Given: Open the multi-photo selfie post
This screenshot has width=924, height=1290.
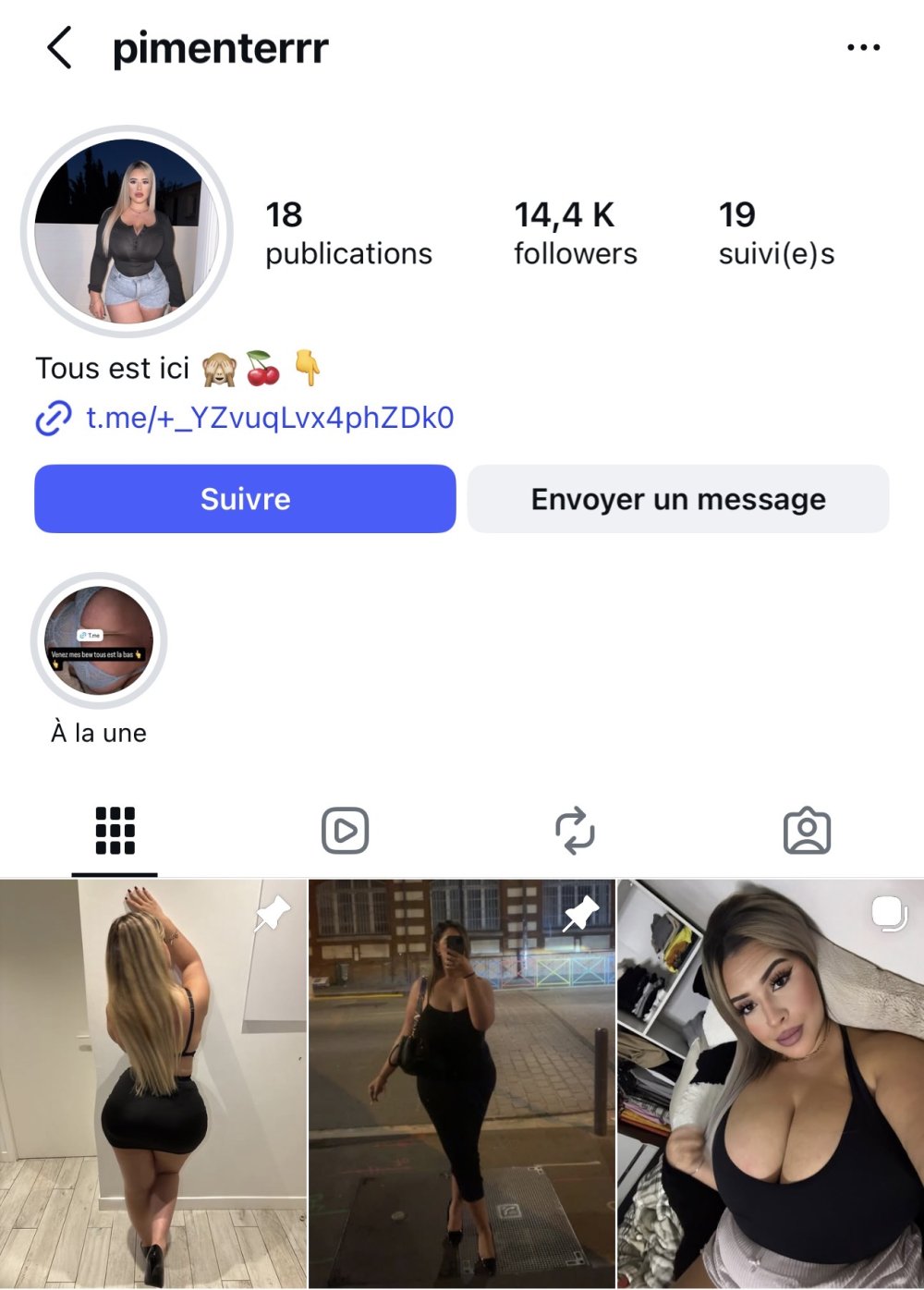Looking at the screenshot, I should [x=771, y=1083].
